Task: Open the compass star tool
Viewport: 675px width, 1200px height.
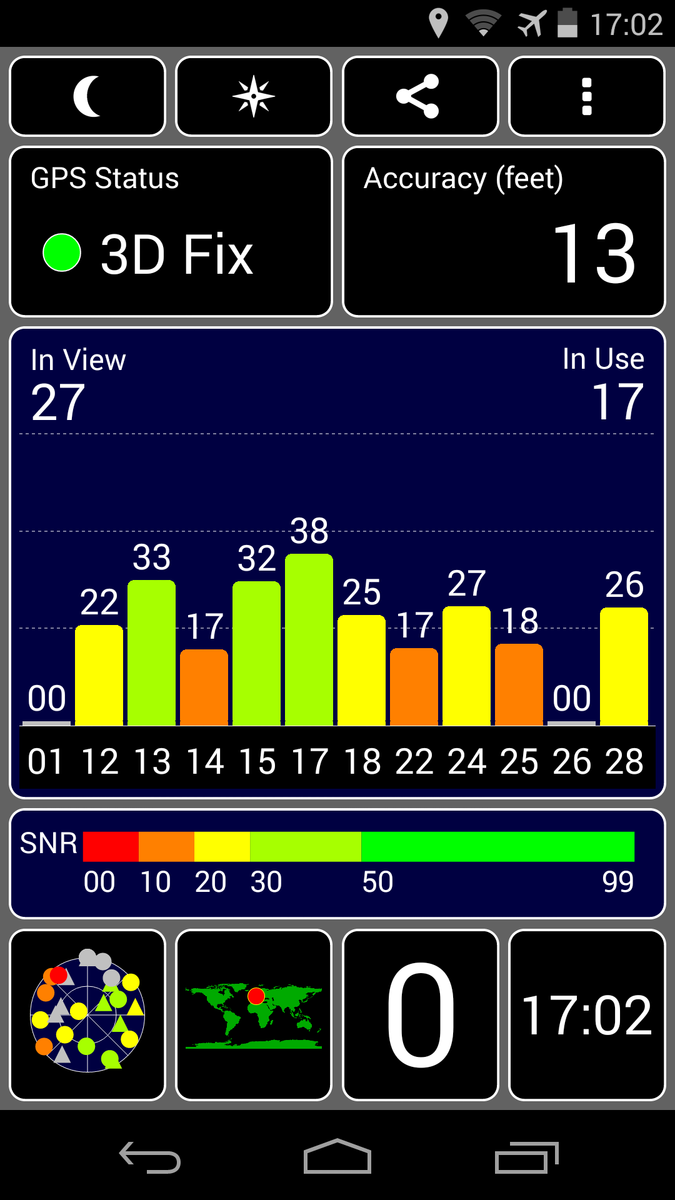Action: [x=253, y=97]
